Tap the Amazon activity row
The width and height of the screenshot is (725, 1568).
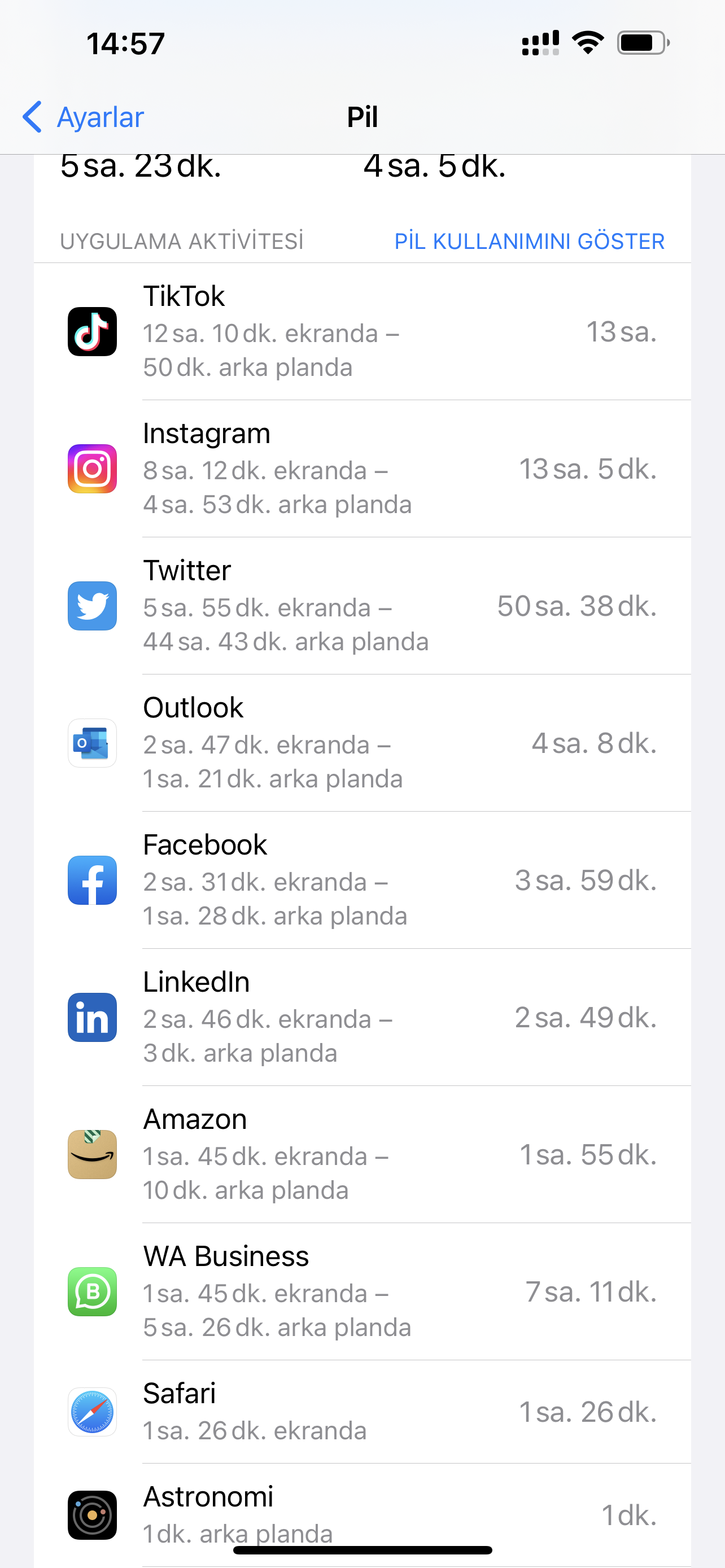coord(362,1154)
